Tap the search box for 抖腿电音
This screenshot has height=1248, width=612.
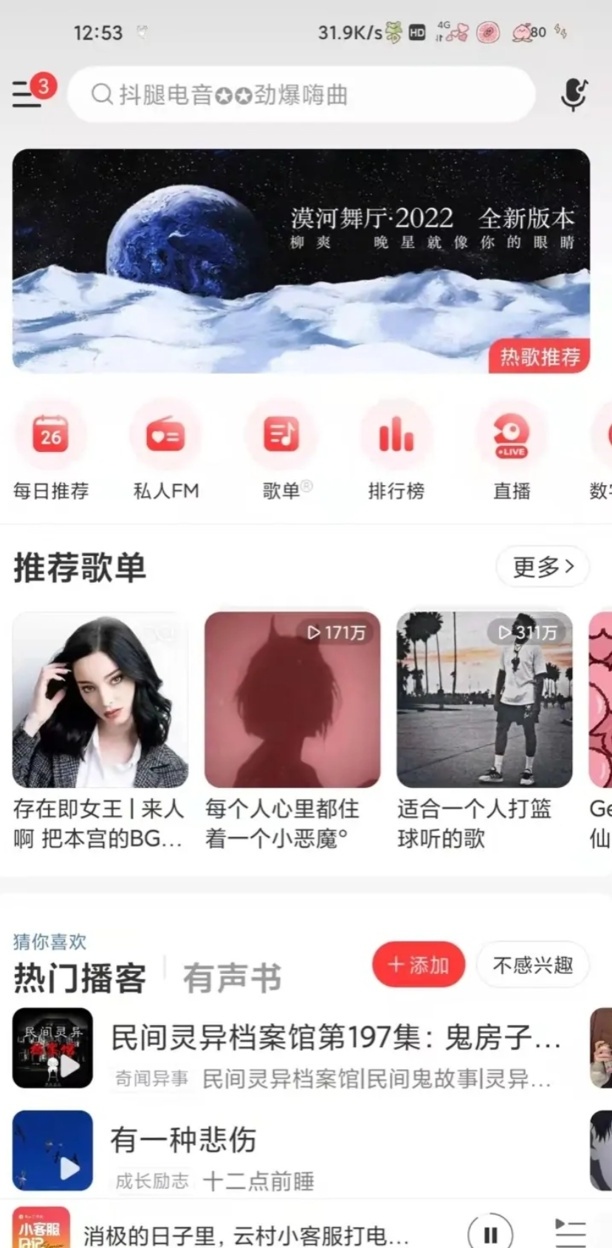[300, 95]
